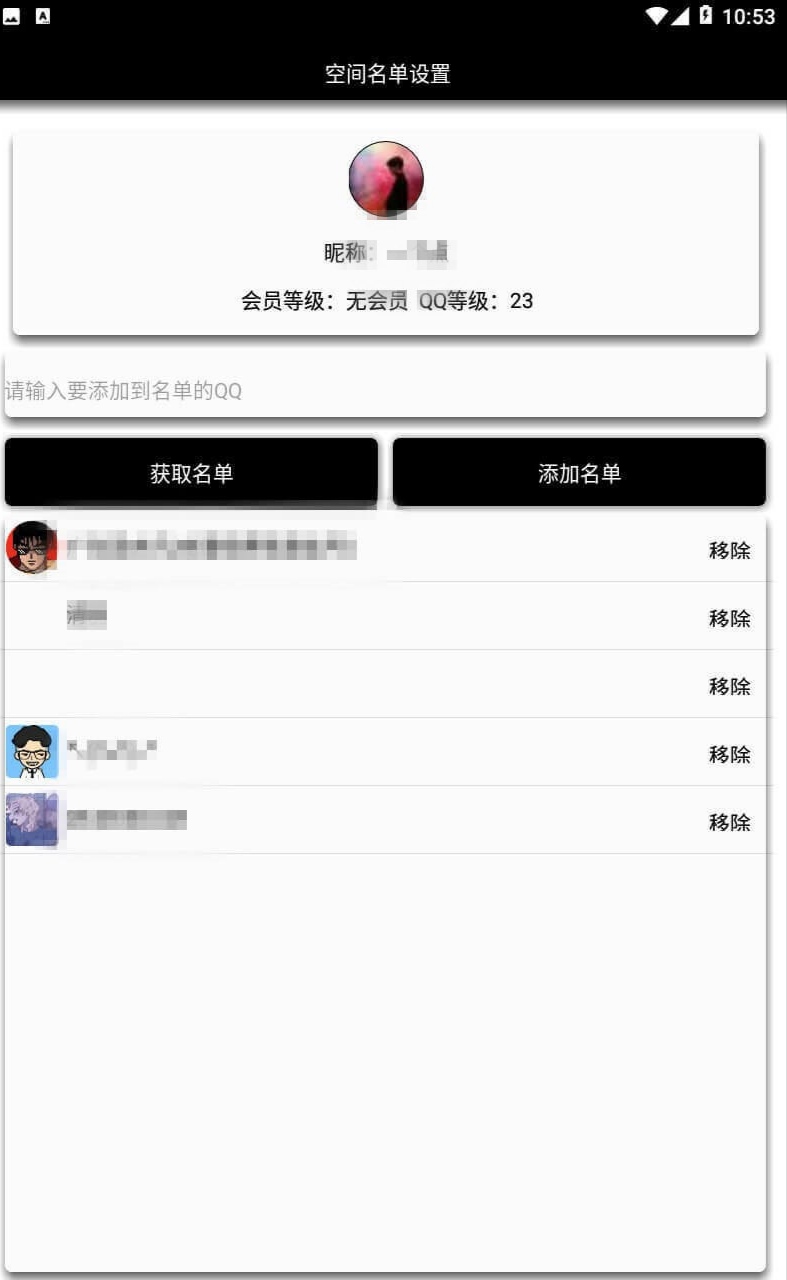Remove the entry with the purple anime avatar

729,822
